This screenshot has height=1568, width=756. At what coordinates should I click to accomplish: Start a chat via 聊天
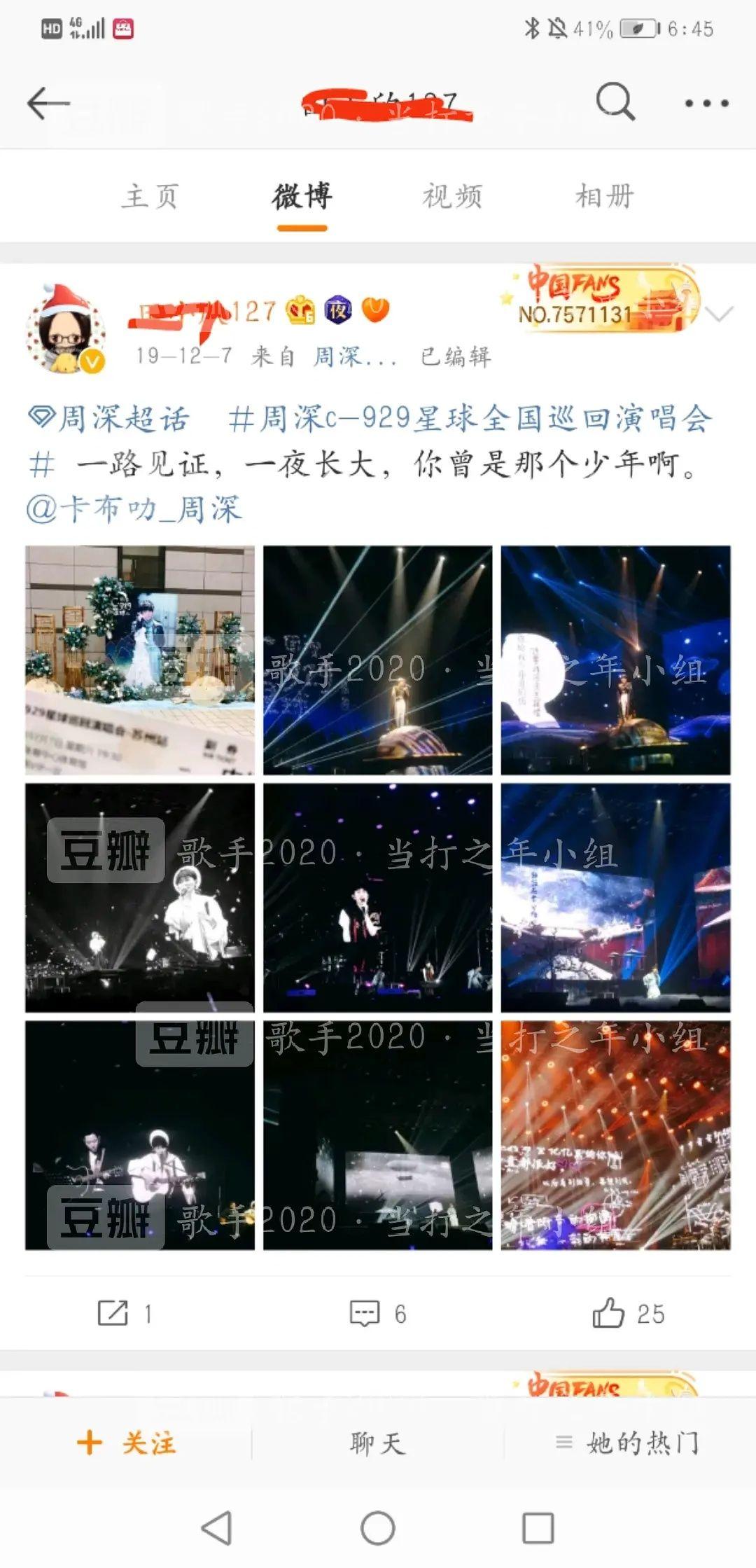click(x=377, y=1443)
